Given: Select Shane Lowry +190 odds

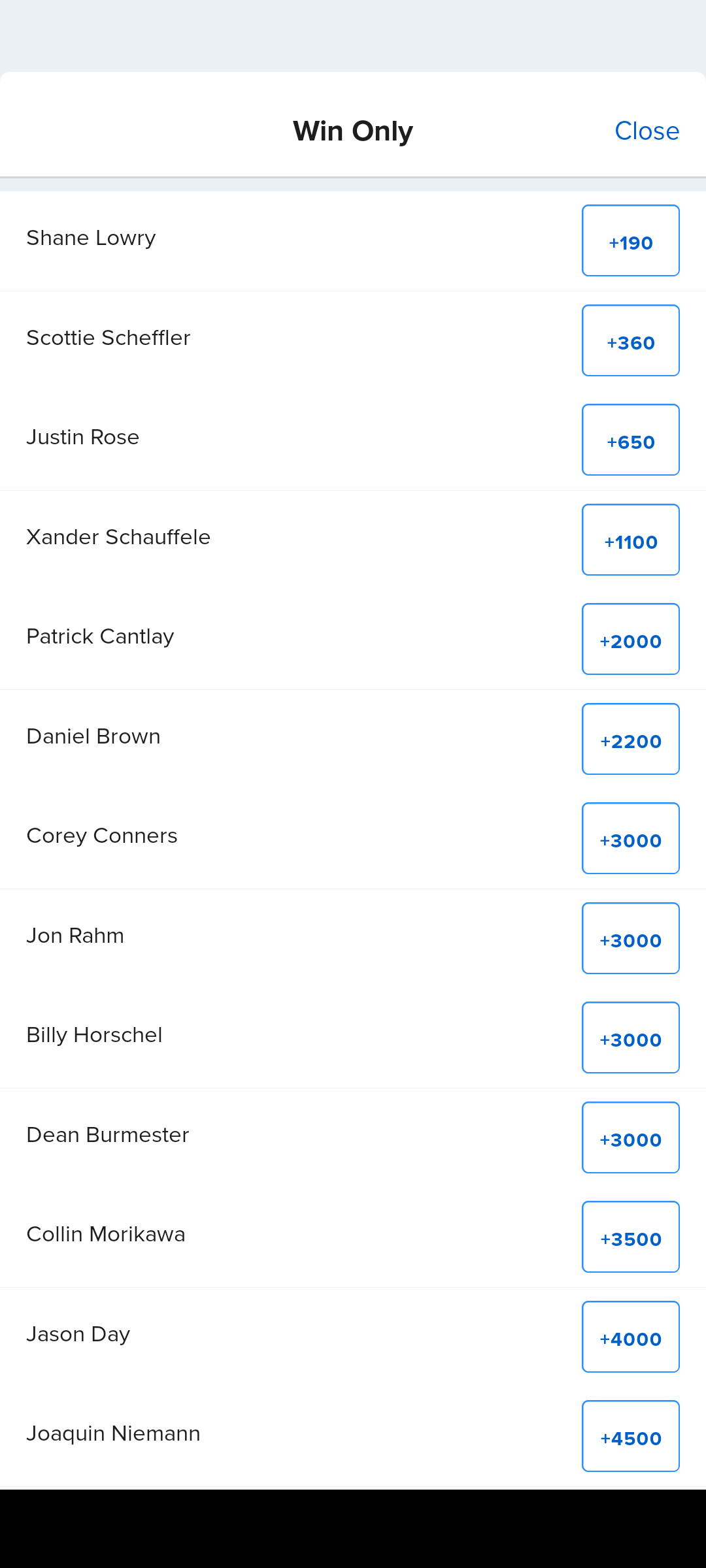Looking at the screenshot, I should pyautogui.click(x=630, y=241).
